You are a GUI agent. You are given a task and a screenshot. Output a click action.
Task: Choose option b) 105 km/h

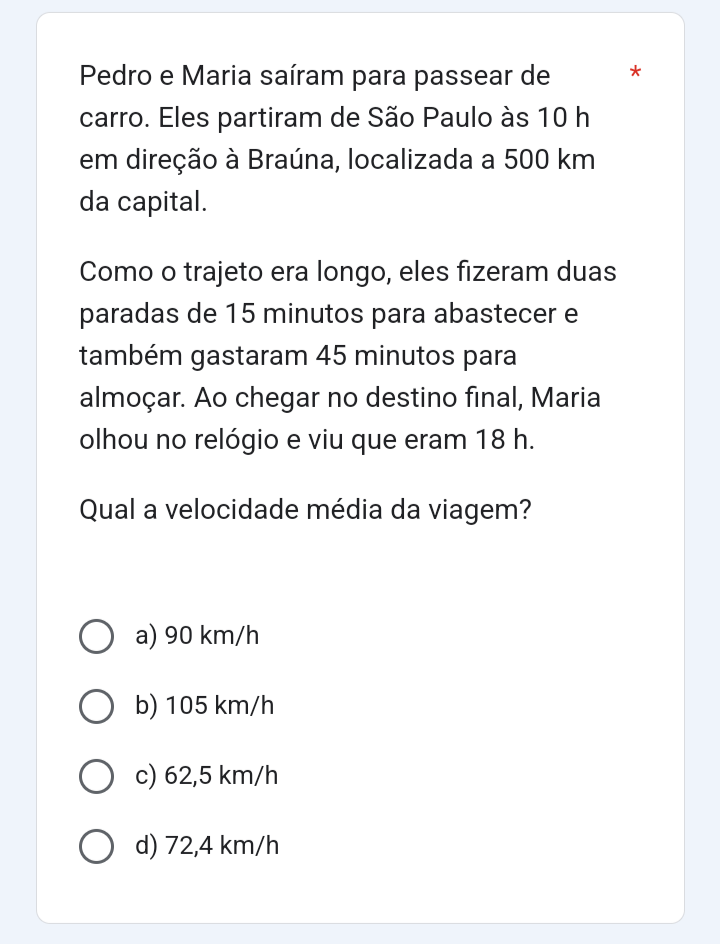pyautogui.click(x=96, y=706)
